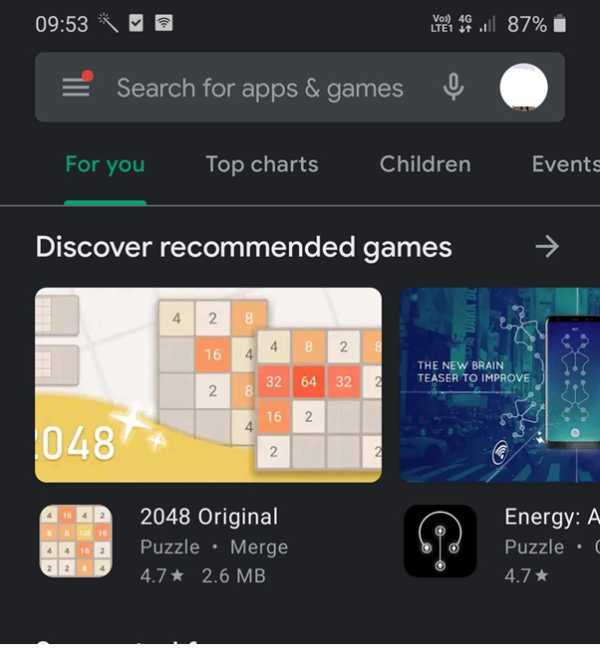
Task: Tap the Search for apps & games field
Action: pos(260,88)
